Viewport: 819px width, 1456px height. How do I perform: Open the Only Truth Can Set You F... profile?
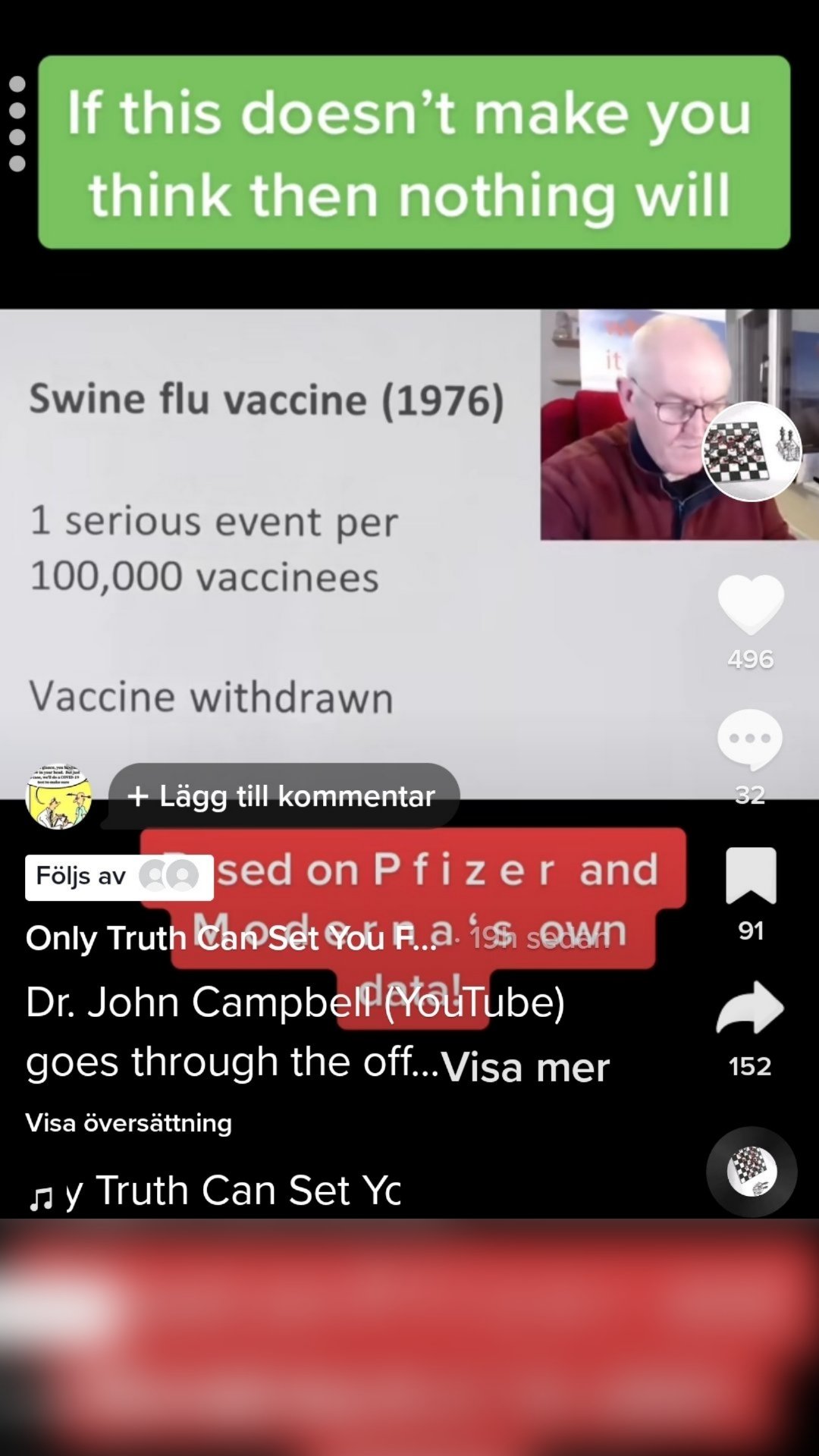coord(231,939)
